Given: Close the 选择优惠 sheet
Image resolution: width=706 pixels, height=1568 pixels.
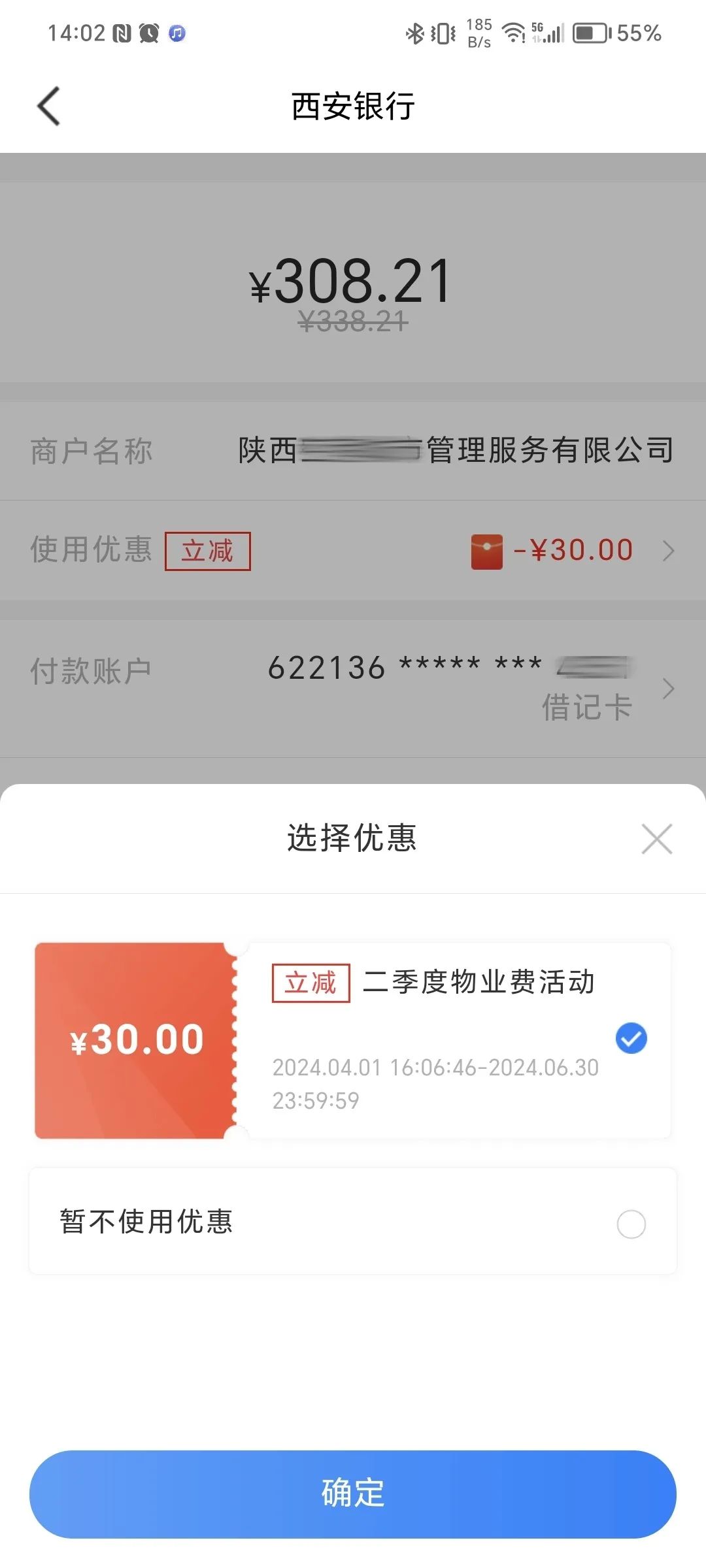Looking at the screenshot, I should [657, 839].
